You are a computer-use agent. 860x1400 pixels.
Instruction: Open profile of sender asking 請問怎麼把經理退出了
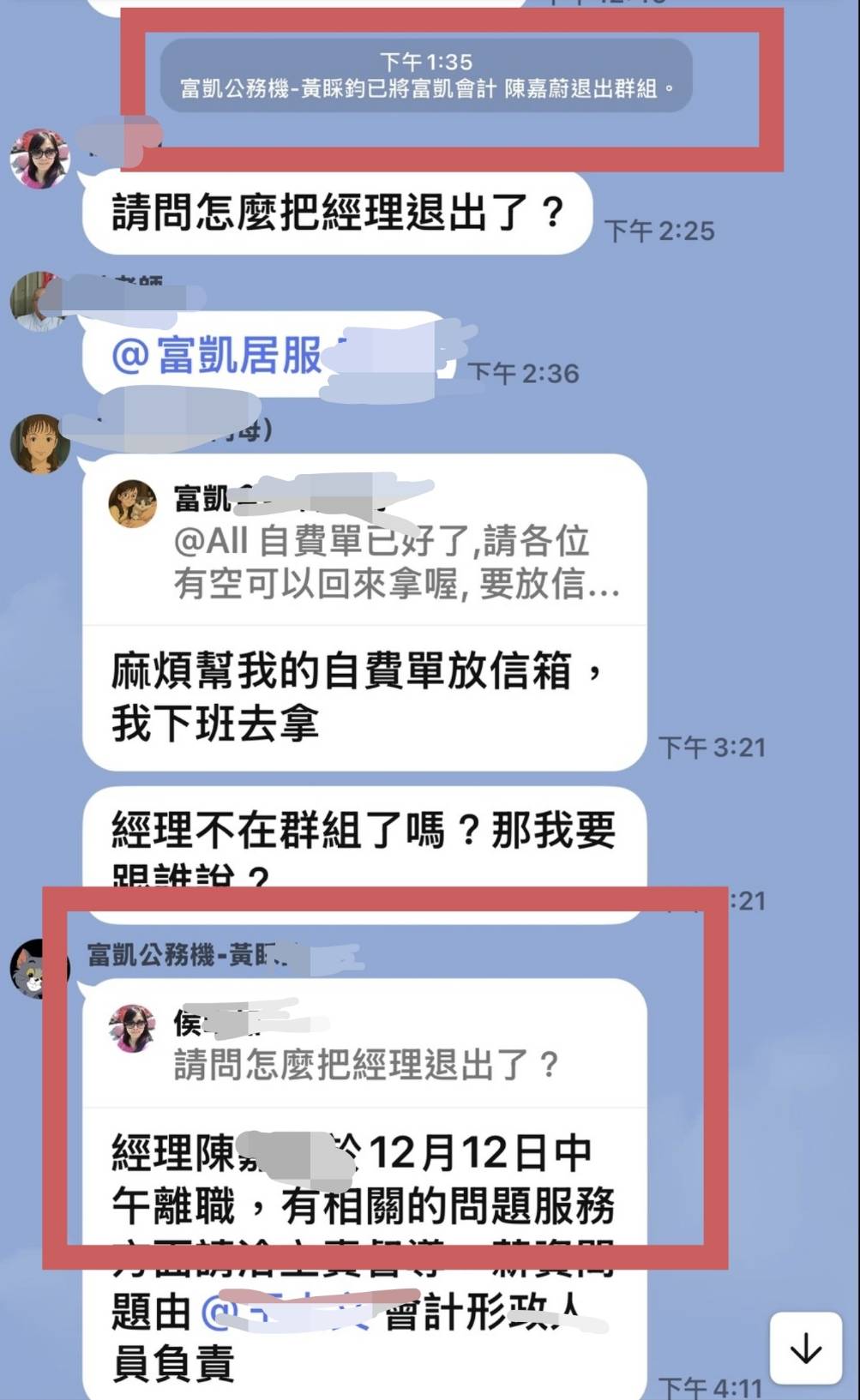click(x=39, y=159)
